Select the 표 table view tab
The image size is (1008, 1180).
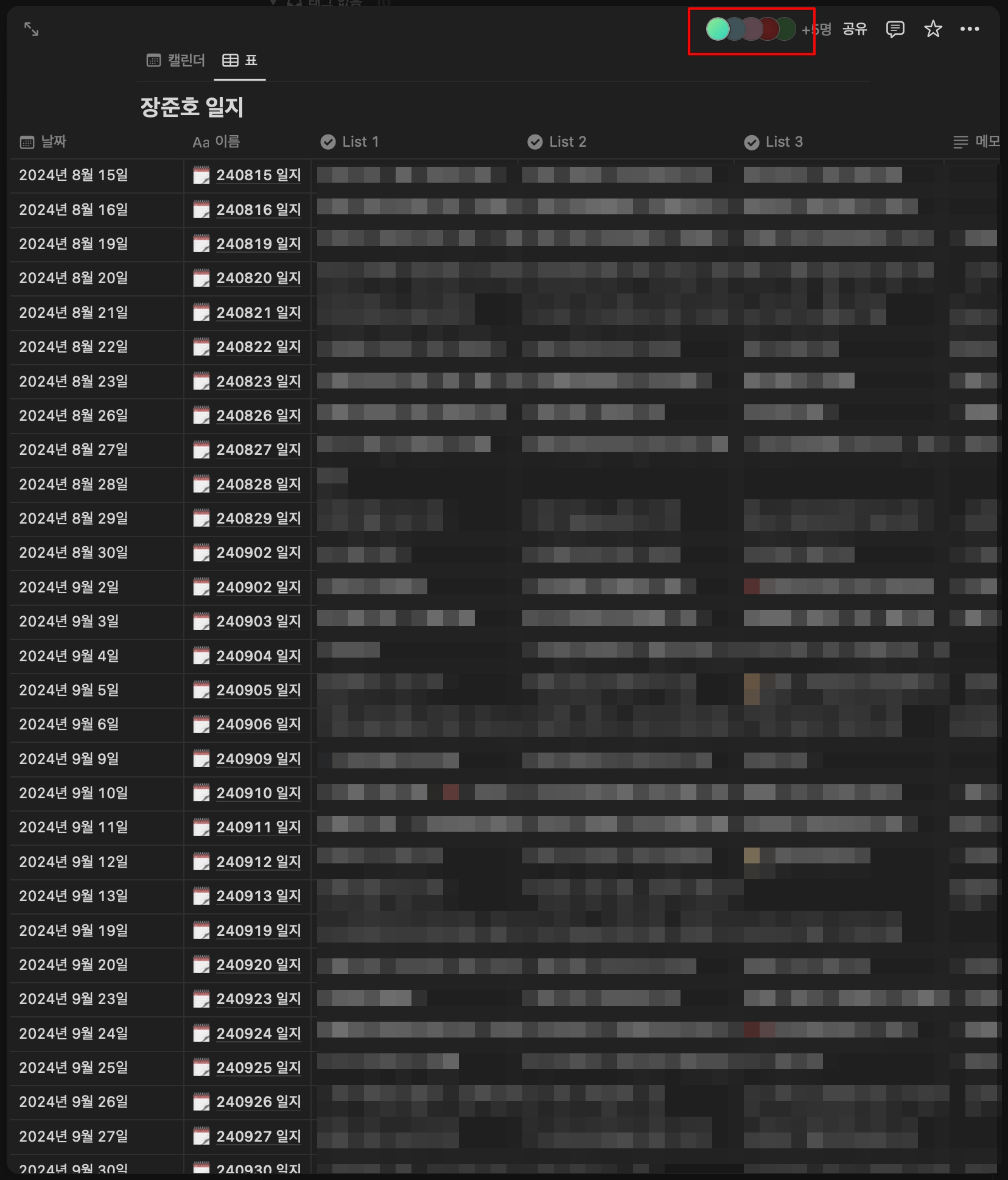coord(240,60)
